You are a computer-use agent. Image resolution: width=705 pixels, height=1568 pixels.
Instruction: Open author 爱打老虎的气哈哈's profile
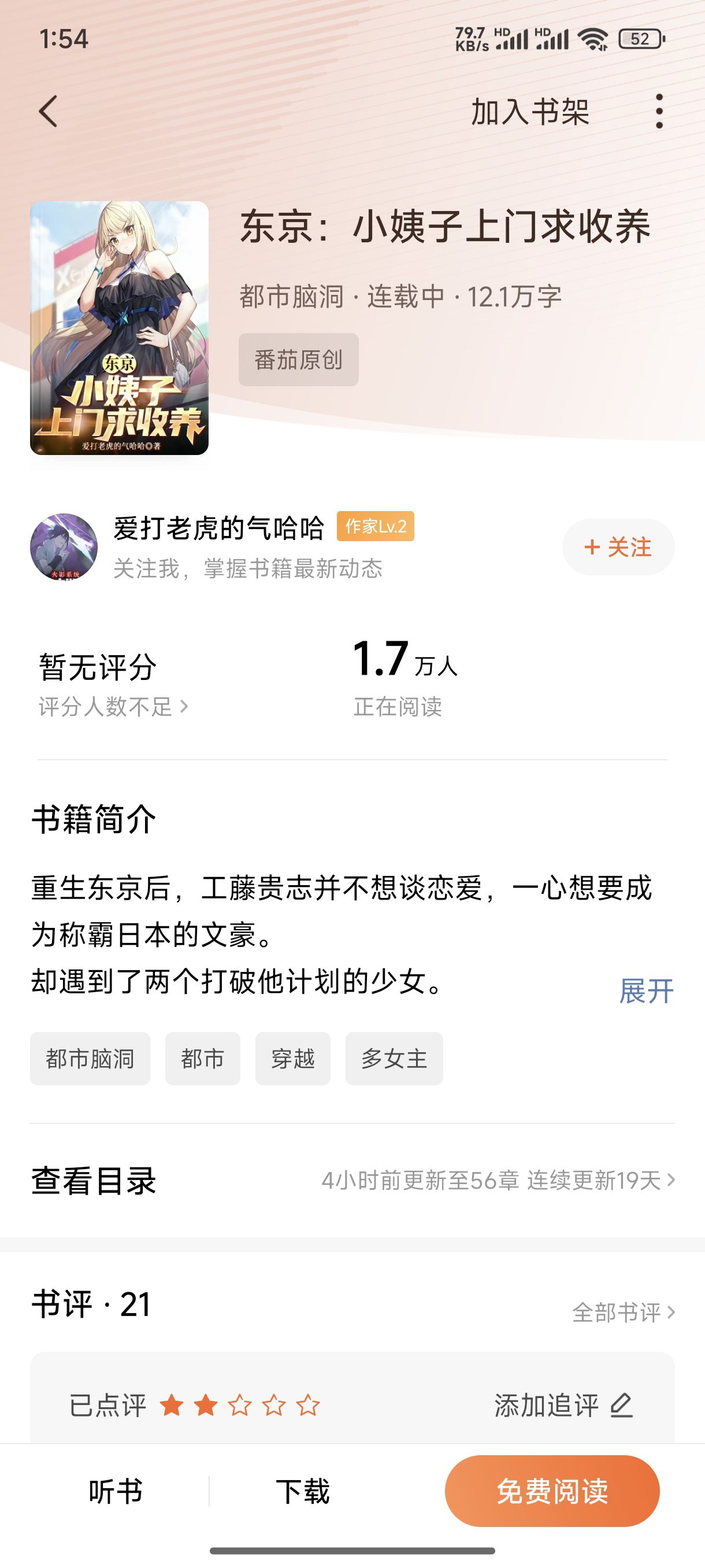click(219, 528)
